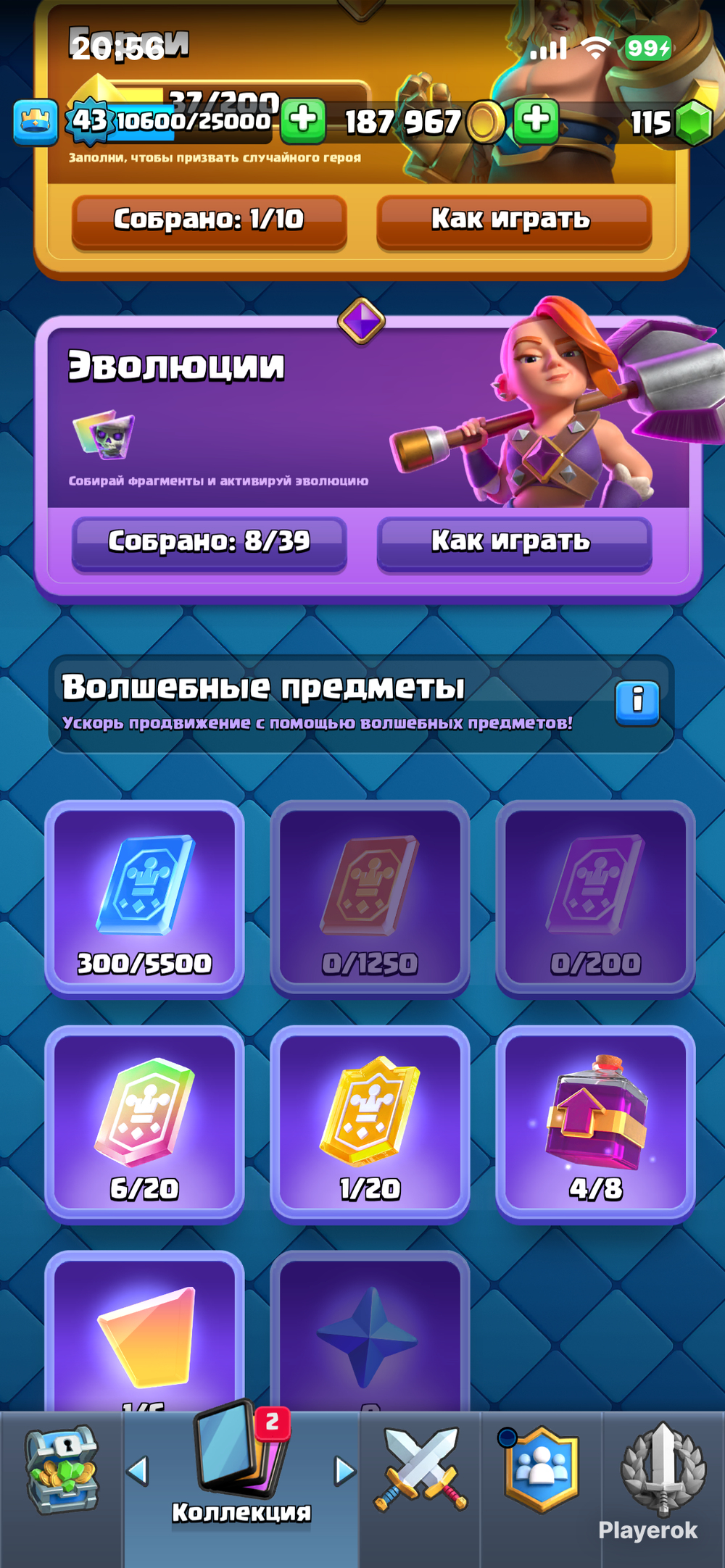This screenshot has height=1568, width=725.
Task: Select the blue wild card 300/5500
Action: [x=144, y=898]
